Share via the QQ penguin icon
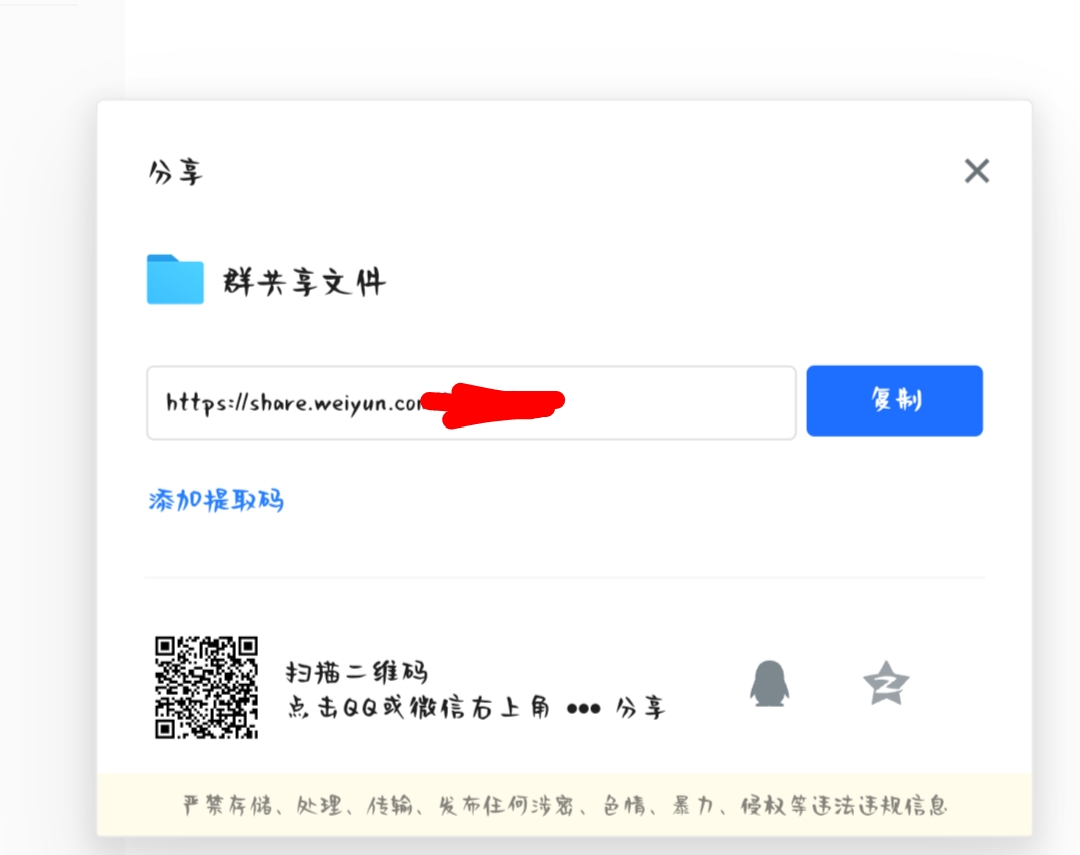The height and width of the screenshot is (855, 1080). [x=769, y=683]
